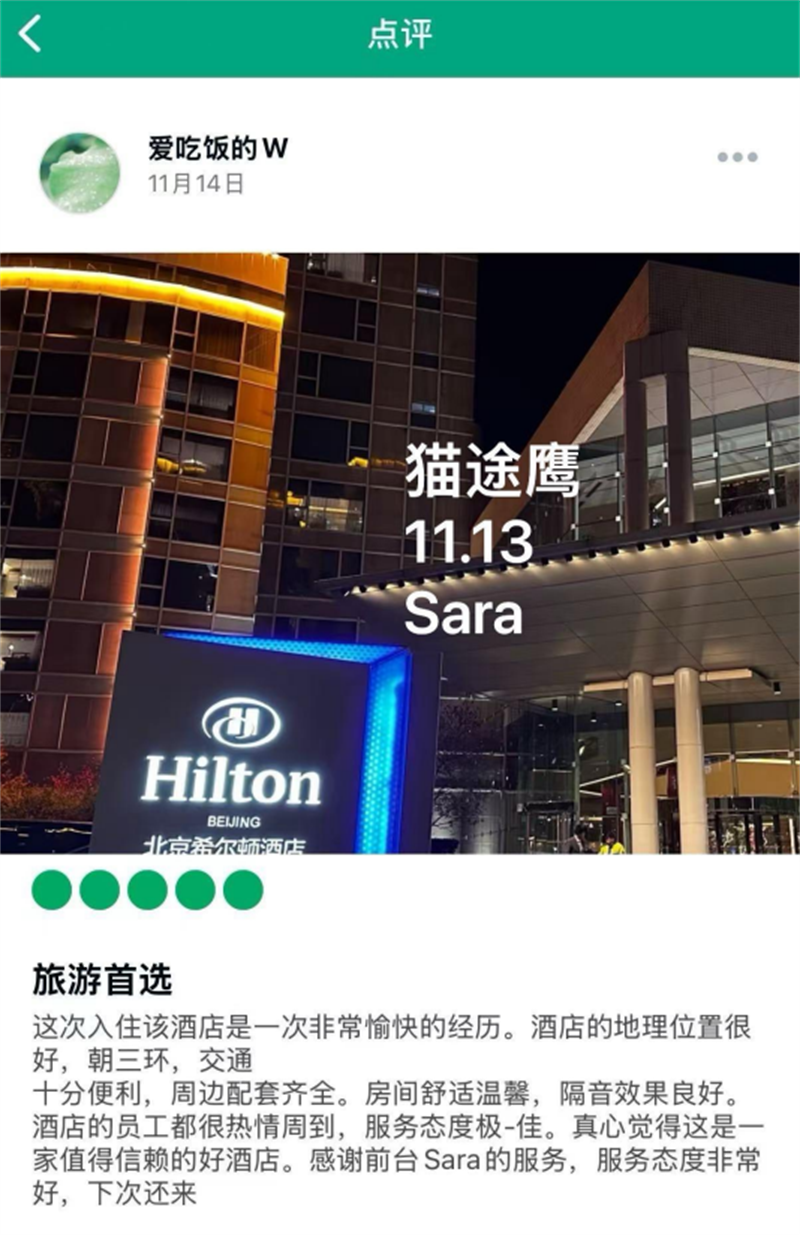
Task: View the Hilton Beijing review photo
Action: click(x=400, y=553)
